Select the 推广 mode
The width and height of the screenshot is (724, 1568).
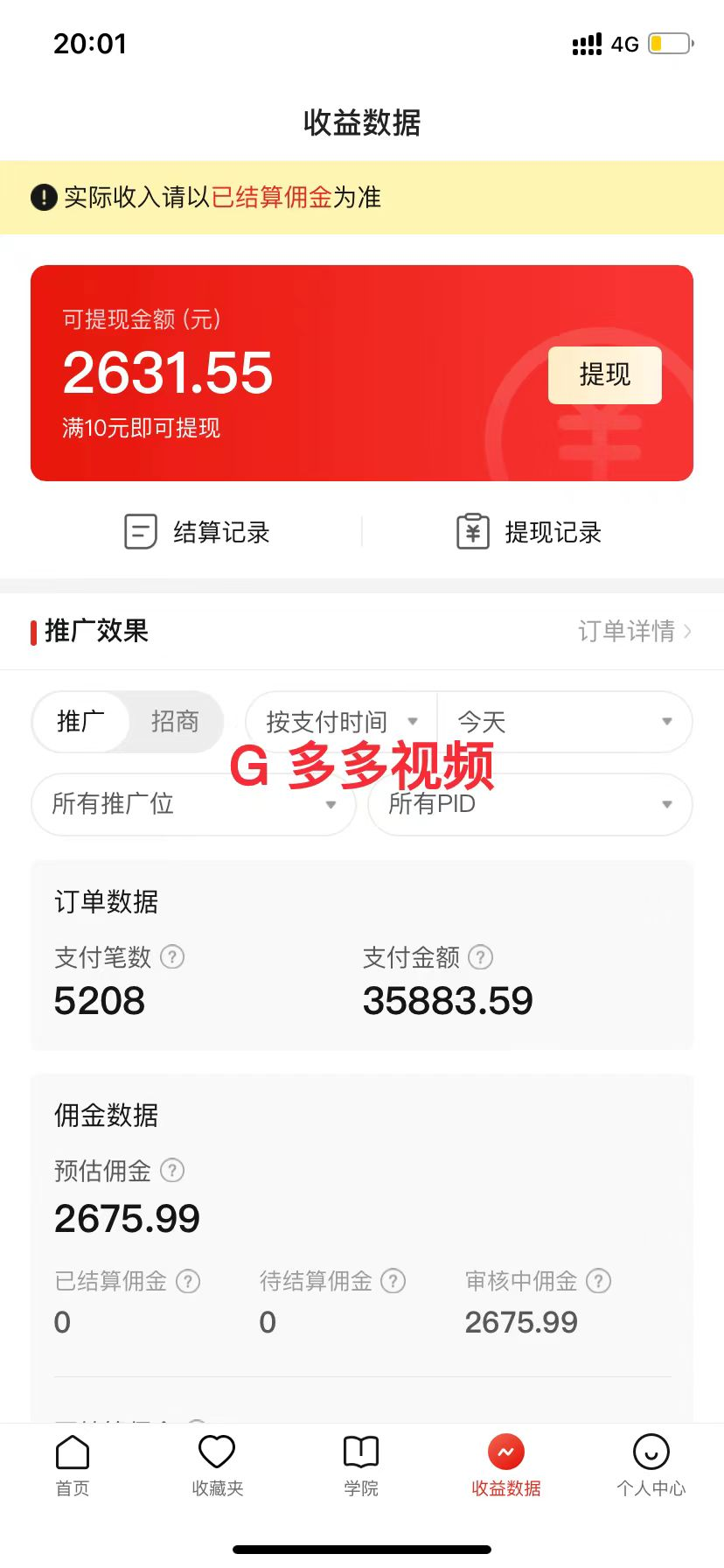tap(80, 722)
